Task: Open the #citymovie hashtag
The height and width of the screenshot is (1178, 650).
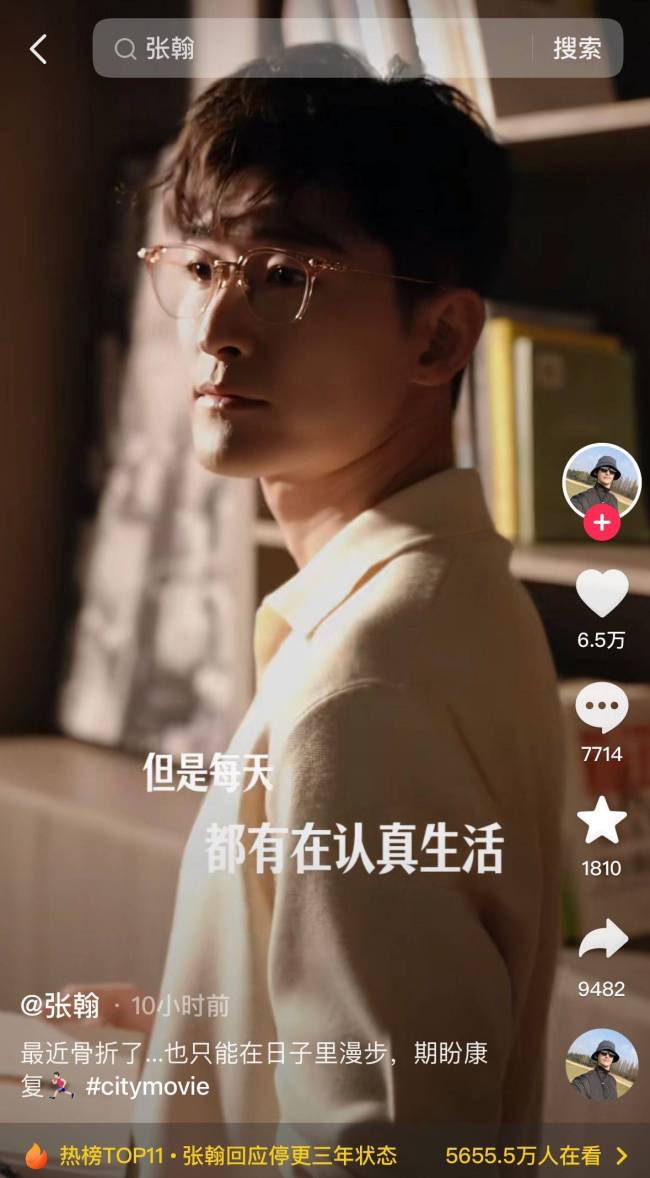Action: pos(148,1086)
